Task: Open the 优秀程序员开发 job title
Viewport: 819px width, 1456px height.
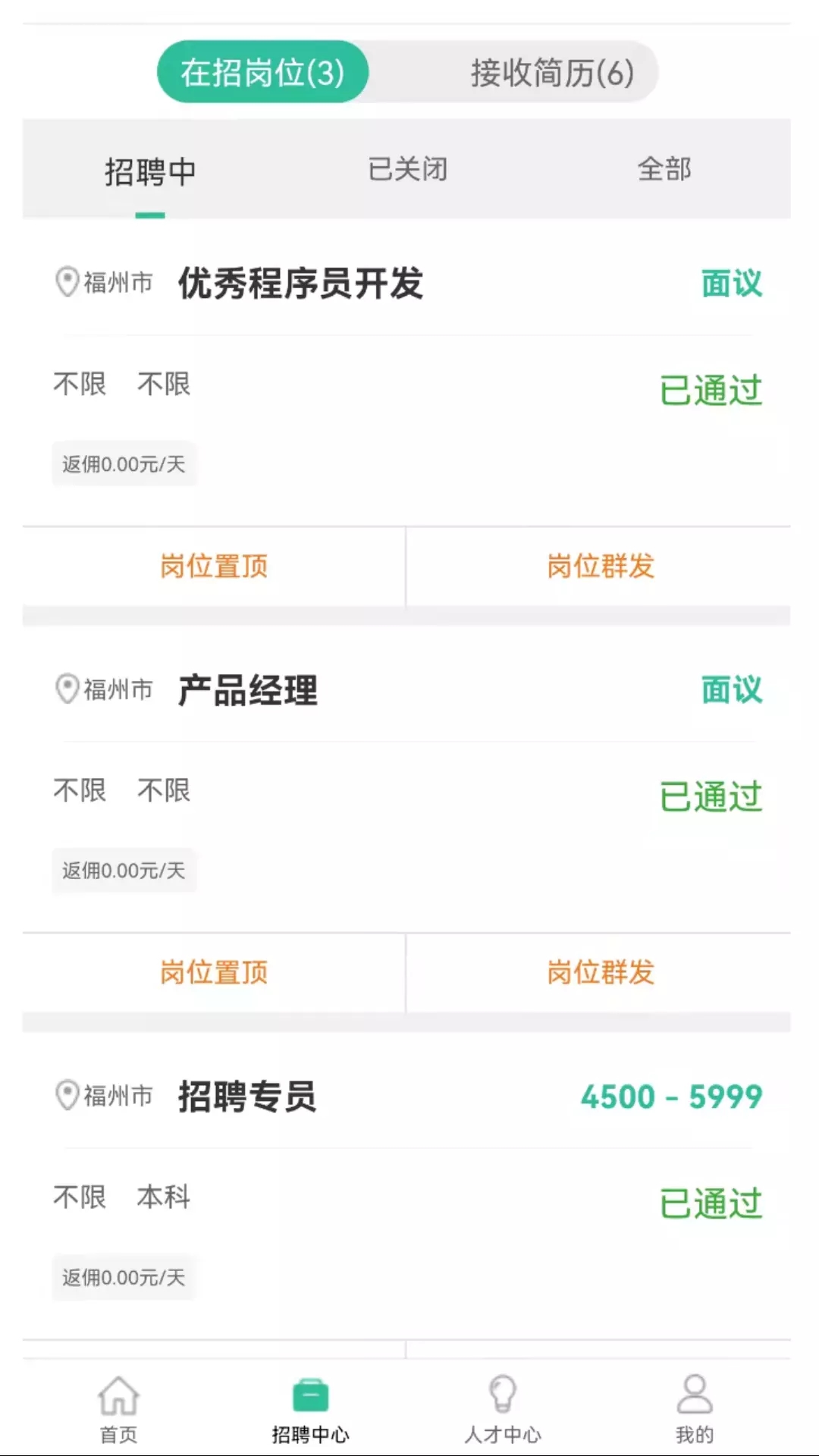Action: coord(301,283)
